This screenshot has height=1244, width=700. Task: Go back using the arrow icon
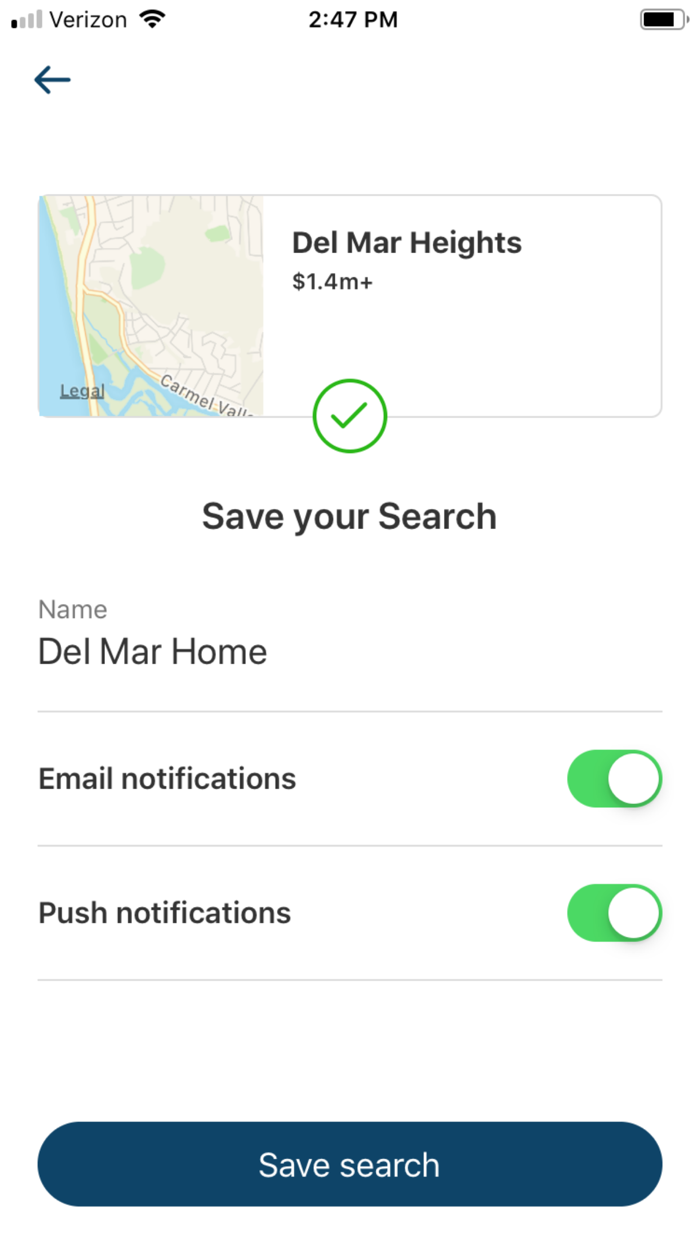click(52, 80)
